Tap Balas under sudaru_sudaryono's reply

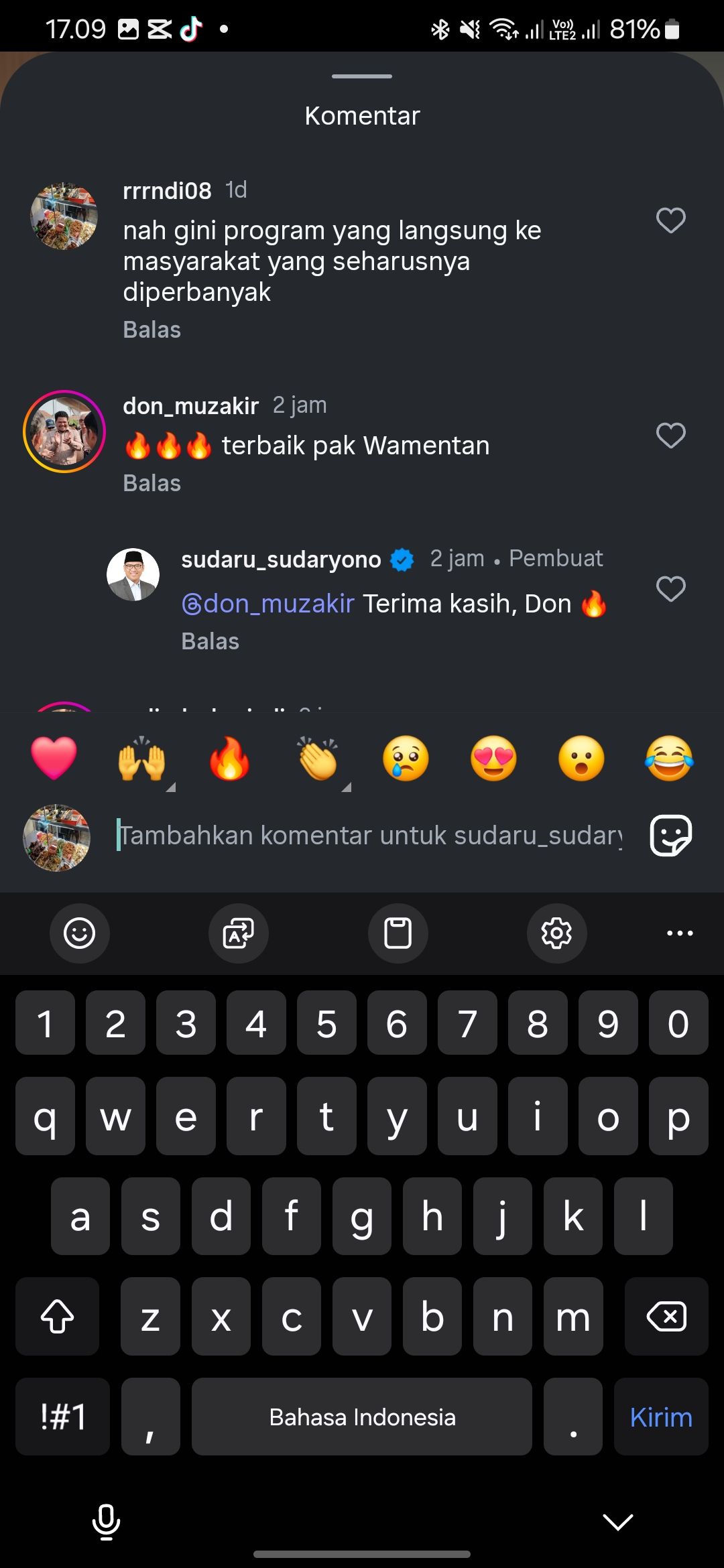pos(210,641)
